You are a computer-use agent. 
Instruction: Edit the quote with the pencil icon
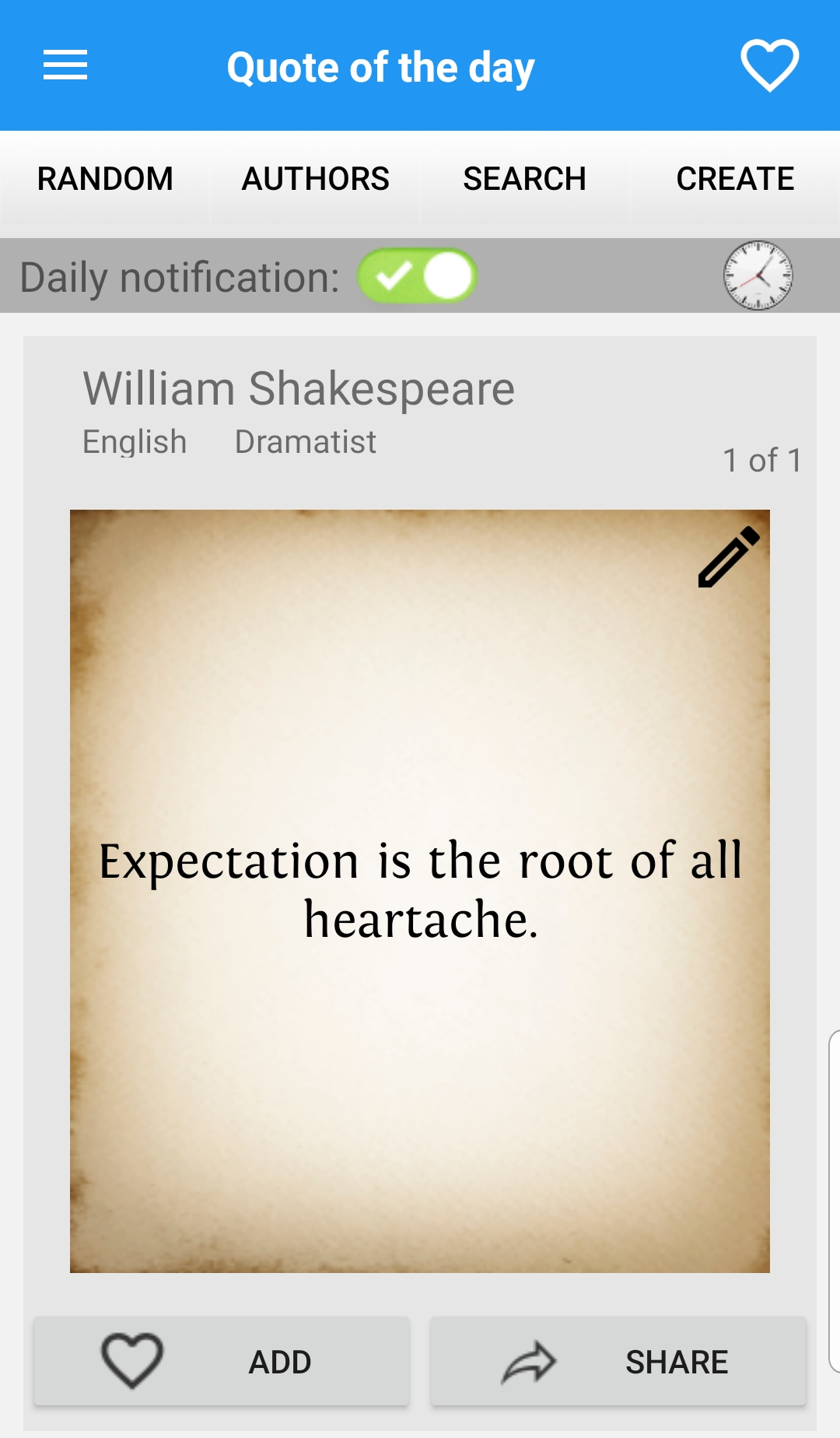[x=729, y=557]
